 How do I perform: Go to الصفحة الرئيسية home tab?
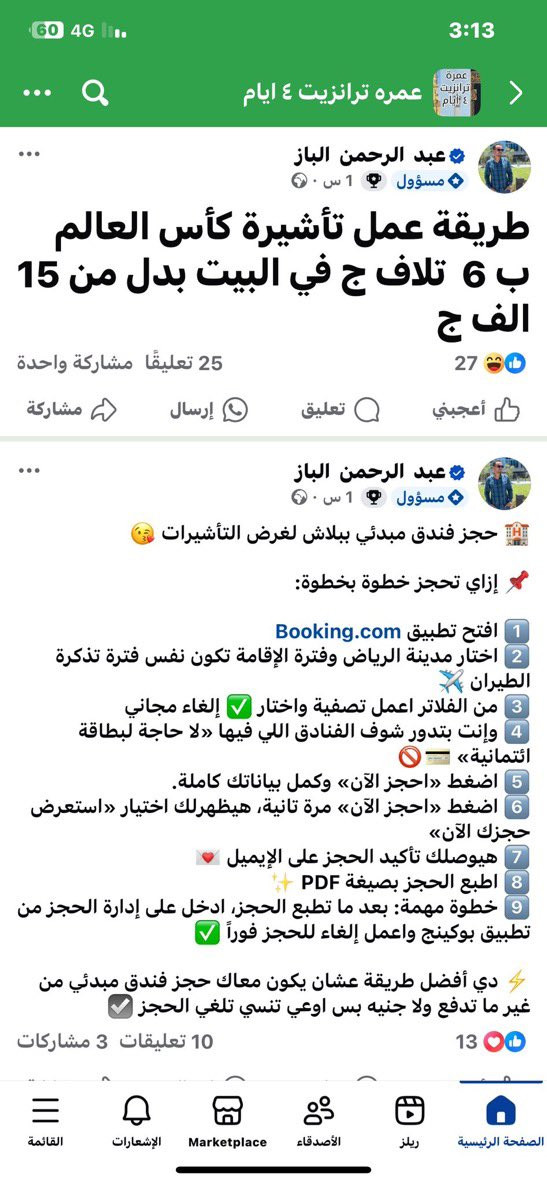click(x=500, y=1122)
